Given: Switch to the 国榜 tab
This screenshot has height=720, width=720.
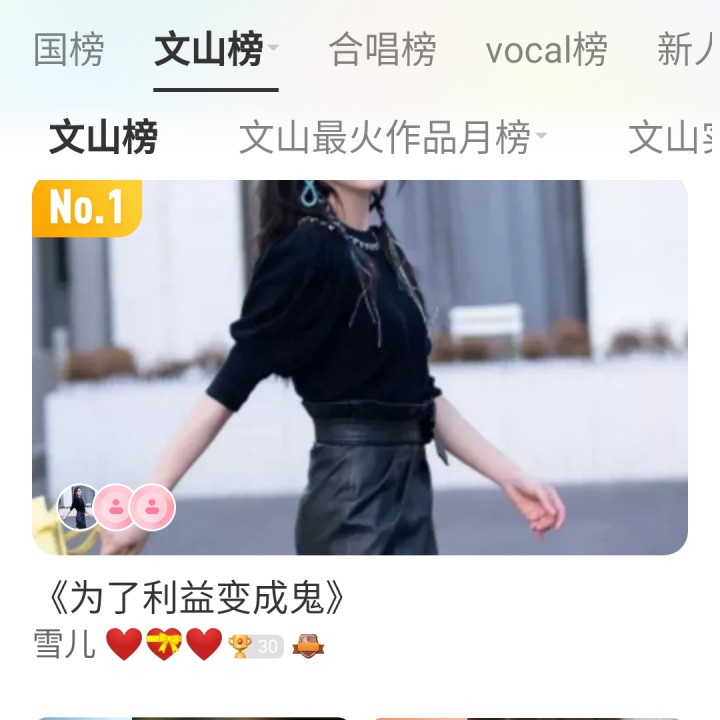Looking at the screenshot, I should point(69,50).
